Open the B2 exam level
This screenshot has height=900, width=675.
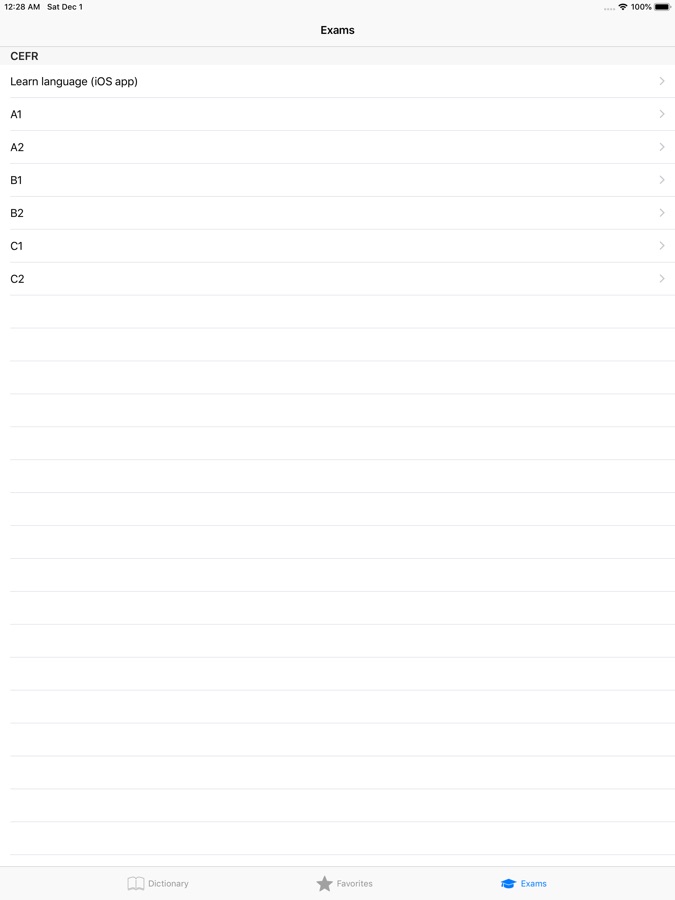[337, 213]
